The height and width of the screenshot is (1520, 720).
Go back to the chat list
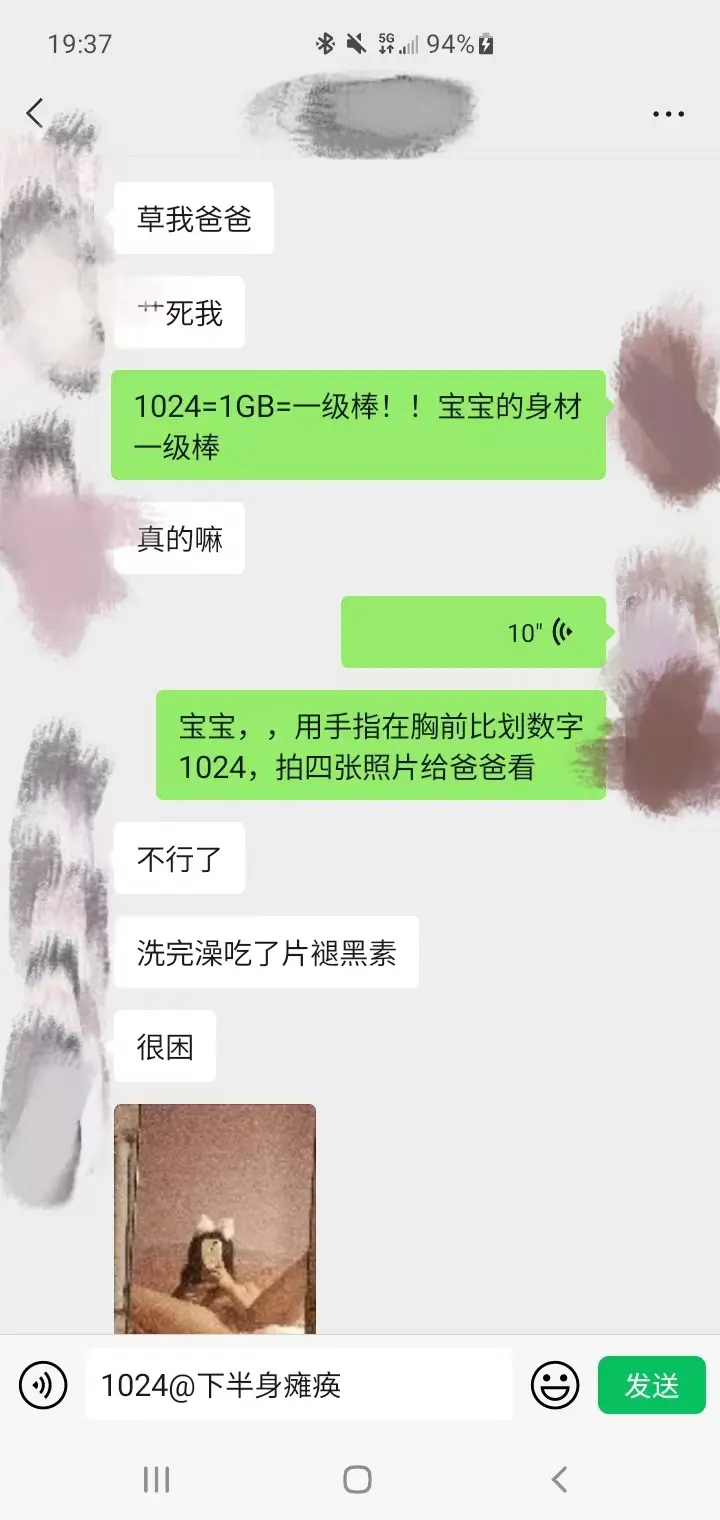pyautogui.click(x=35, y=113)
